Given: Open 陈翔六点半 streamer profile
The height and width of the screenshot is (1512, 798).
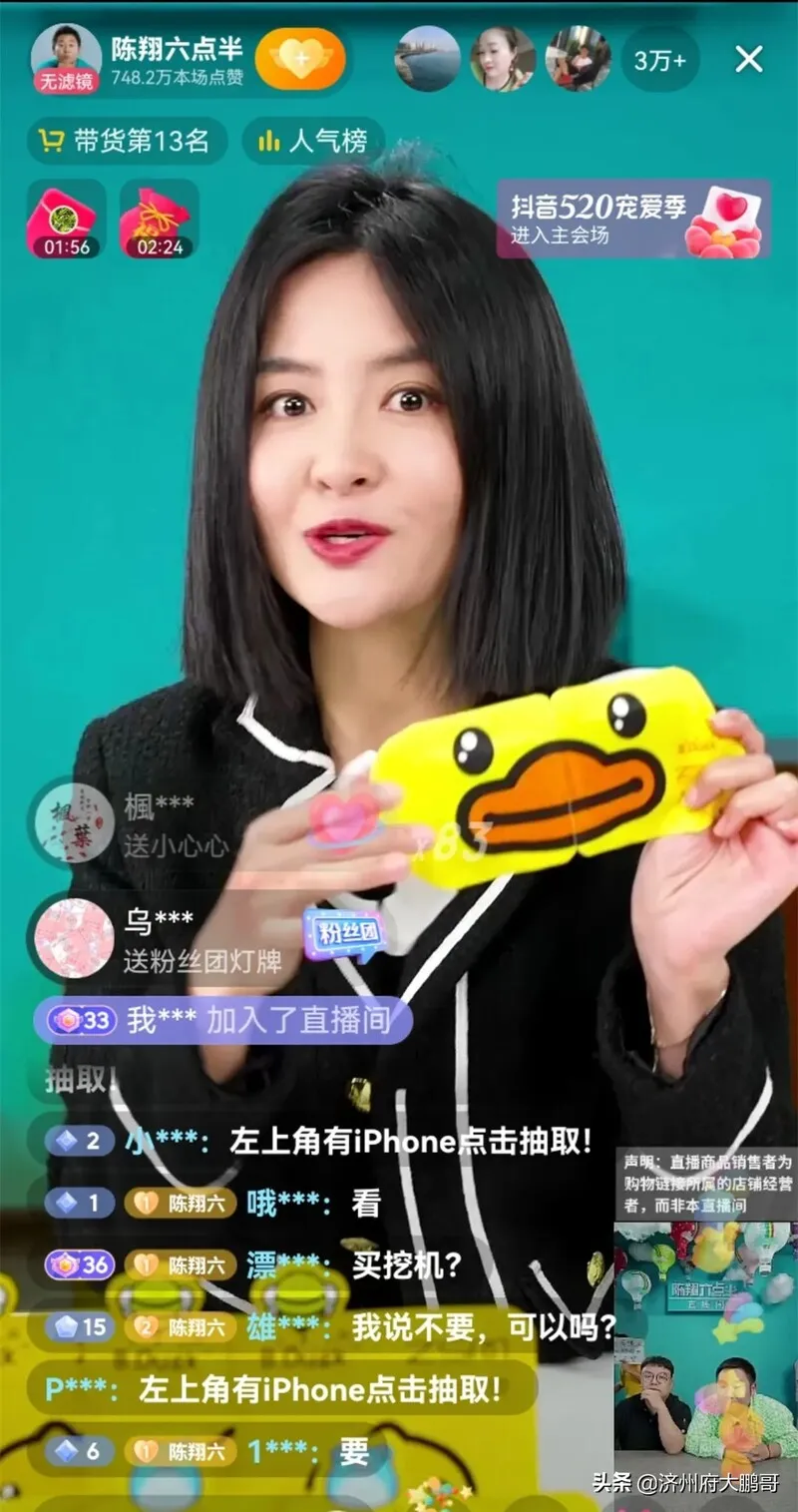Looking at the screenshot, I should coord(66,58).
